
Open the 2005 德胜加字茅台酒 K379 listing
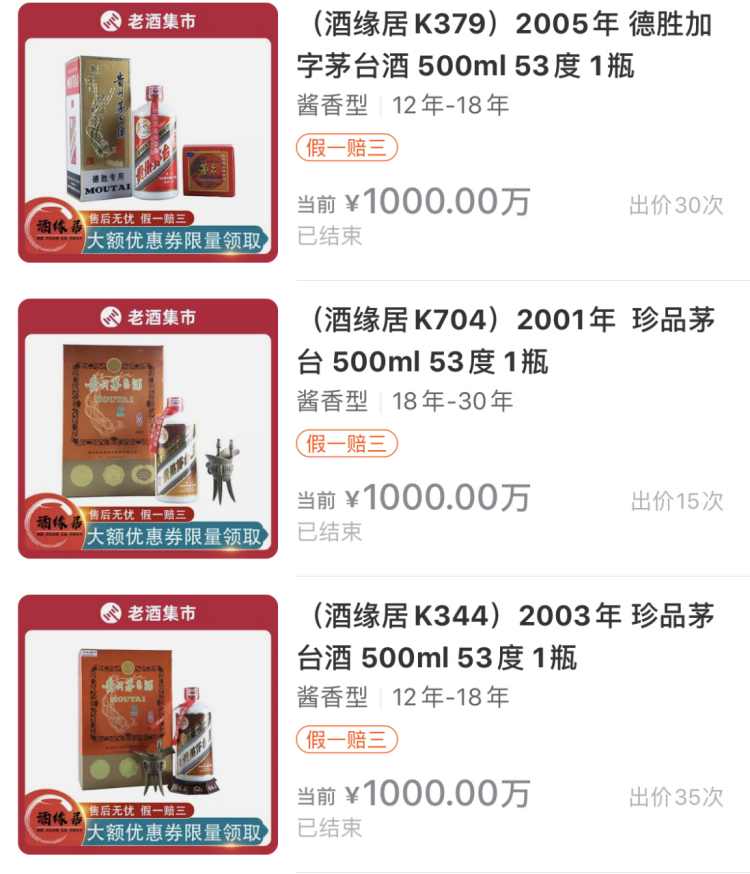point(505,46)
